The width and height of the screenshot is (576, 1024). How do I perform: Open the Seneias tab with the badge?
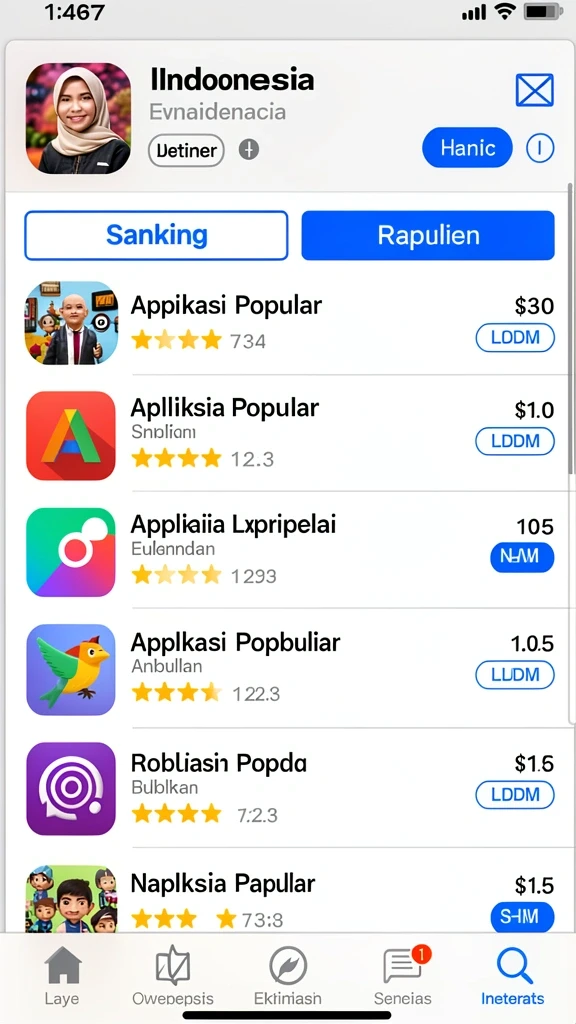click(x=403, y=975)
